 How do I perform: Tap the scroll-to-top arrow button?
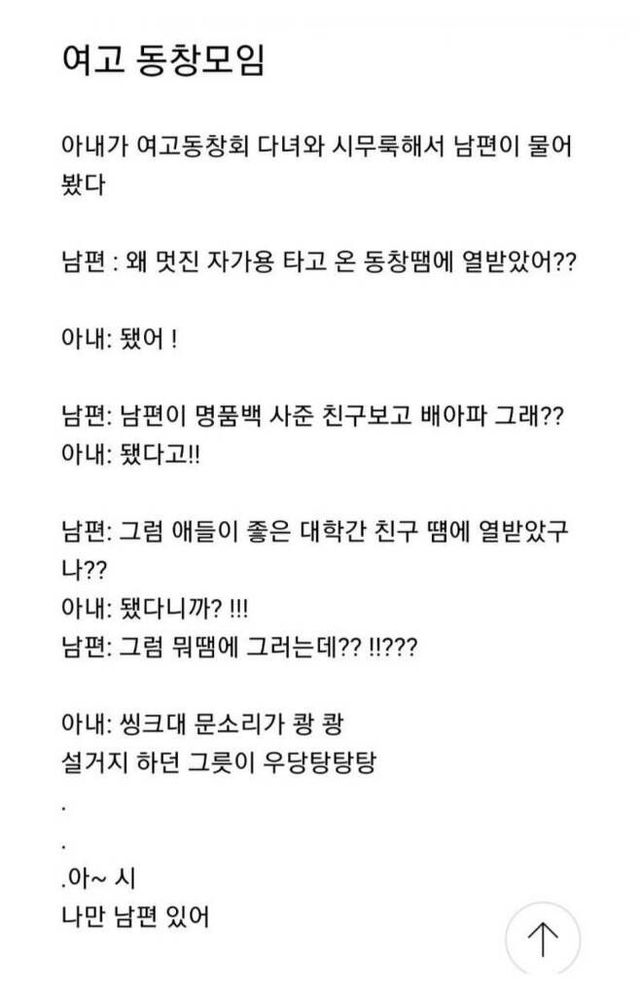(x=543, y=939)
